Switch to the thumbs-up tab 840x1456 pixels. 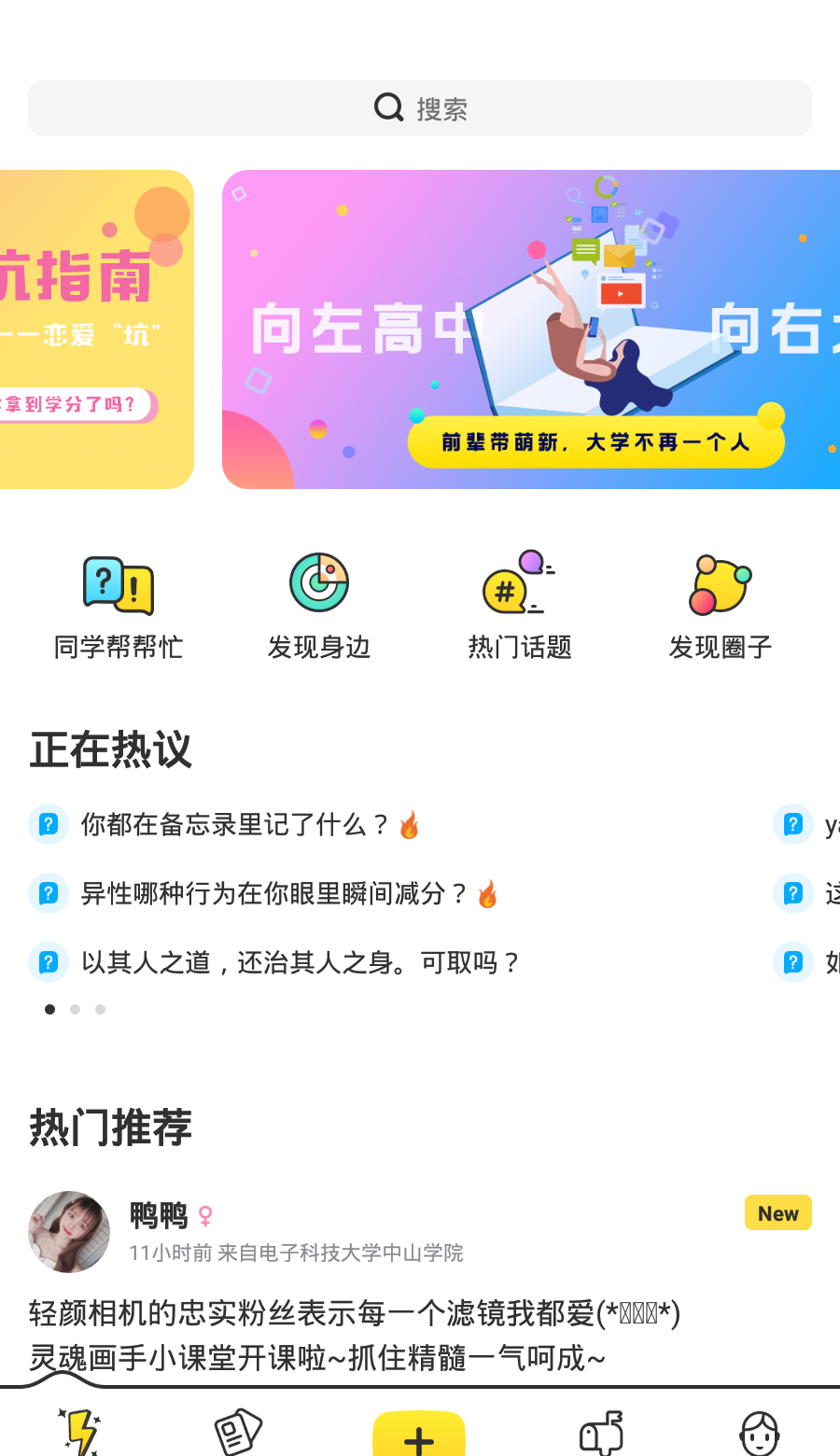[x=601, y=1432]
